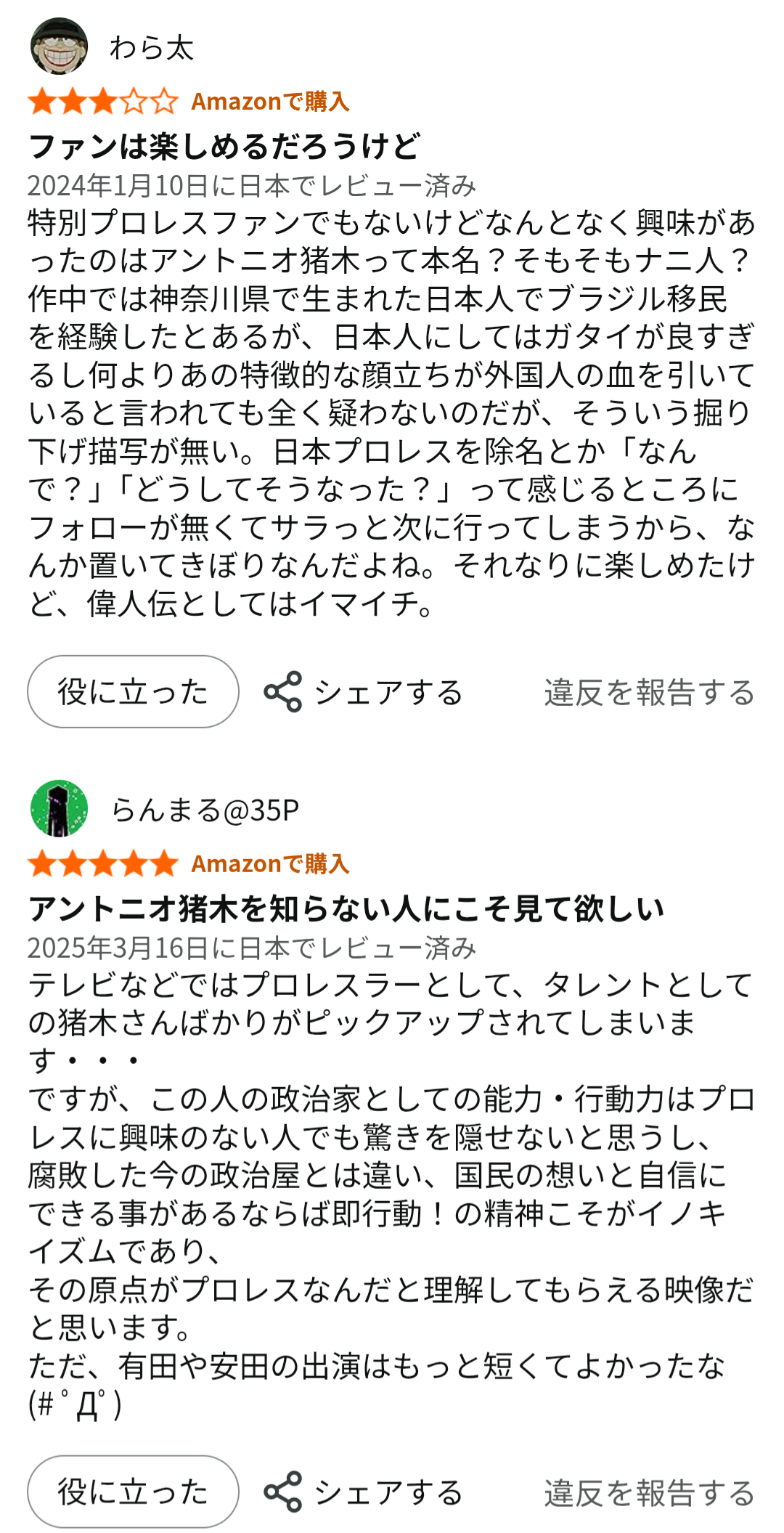The width and height of the screenshot is (784, 1533).
Task: Open review titled ファンは楽しめるだろうけど
Action: (224, 146)
